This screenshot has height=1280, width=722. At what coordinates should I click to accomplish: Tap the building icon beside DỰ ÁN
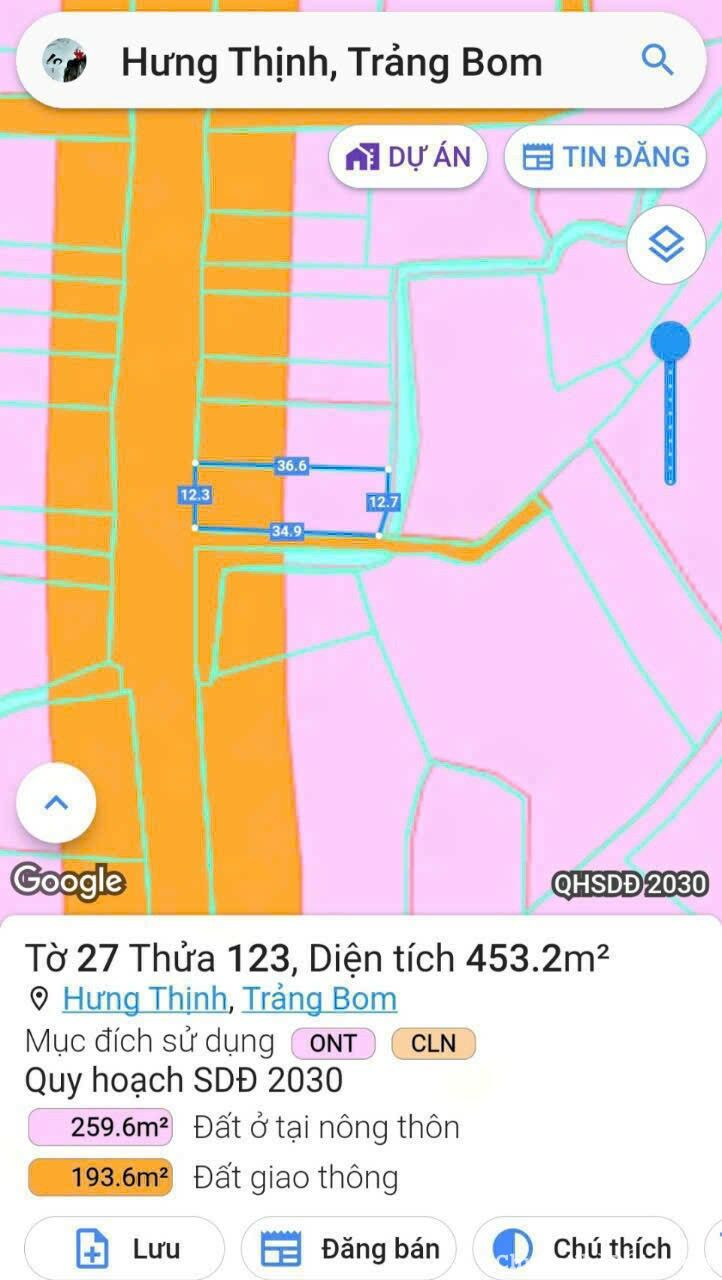tap(364, 156)
